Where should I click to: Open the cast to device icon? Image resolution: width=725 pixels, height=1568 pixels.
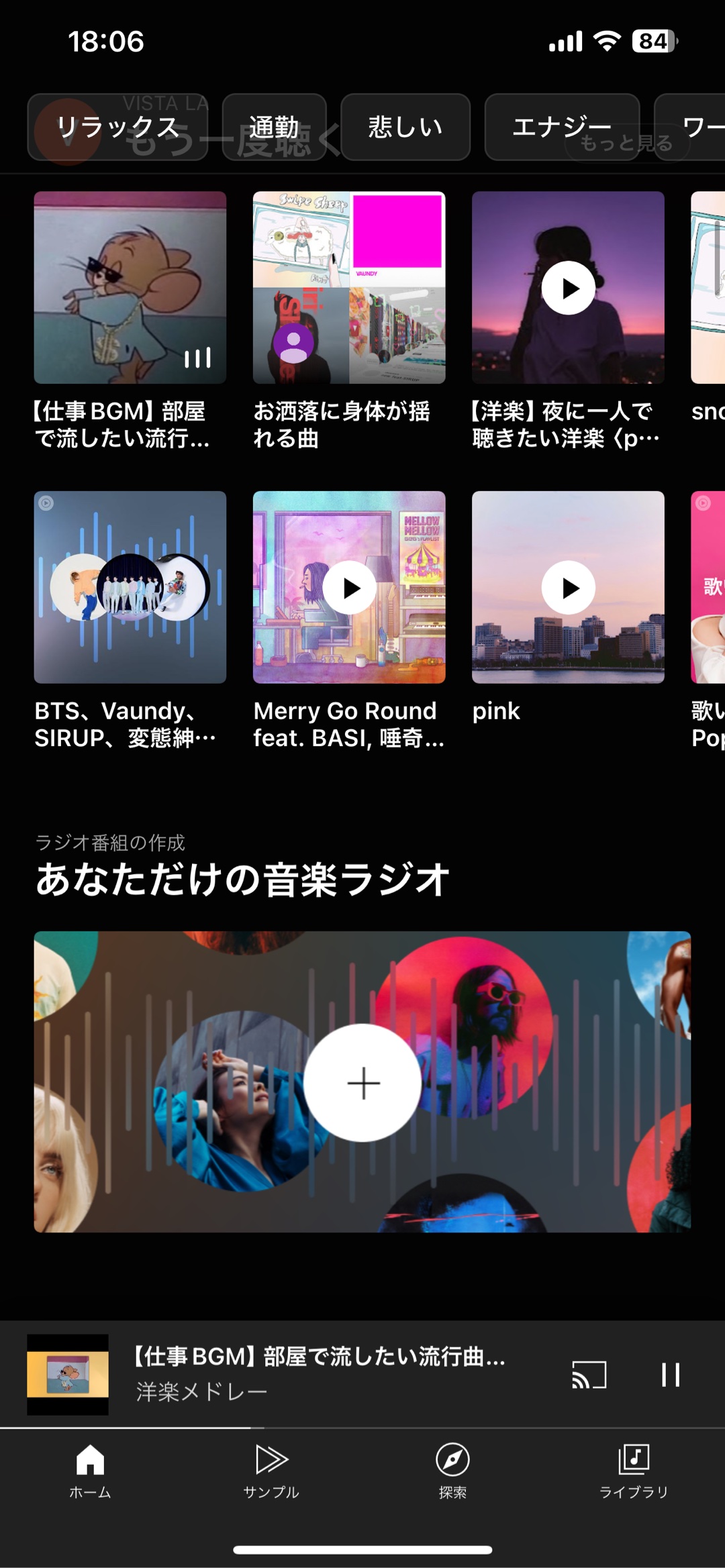coord(589,1375)
